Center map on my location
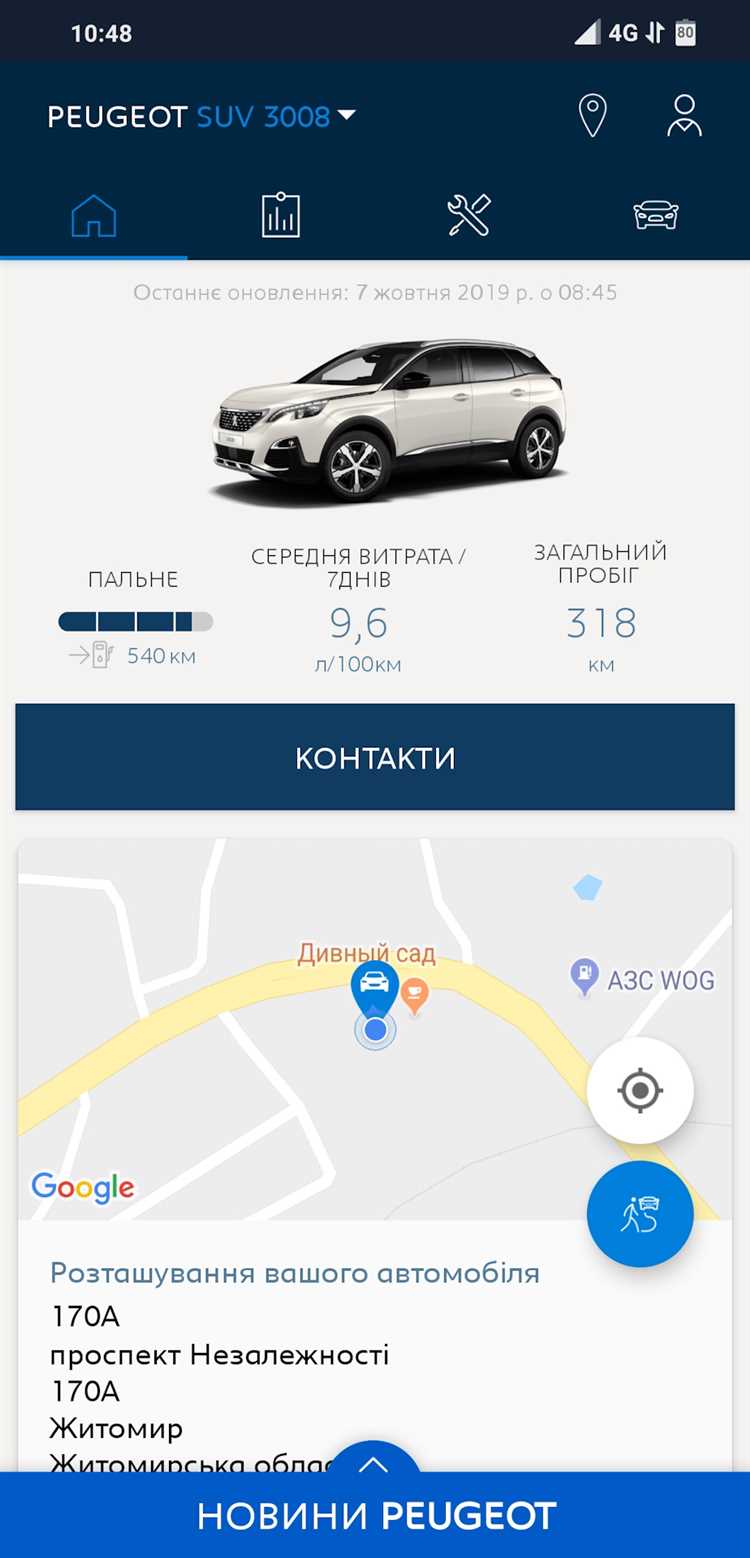The height and width of the screenshot is (1558, 750). (640, 1090)
